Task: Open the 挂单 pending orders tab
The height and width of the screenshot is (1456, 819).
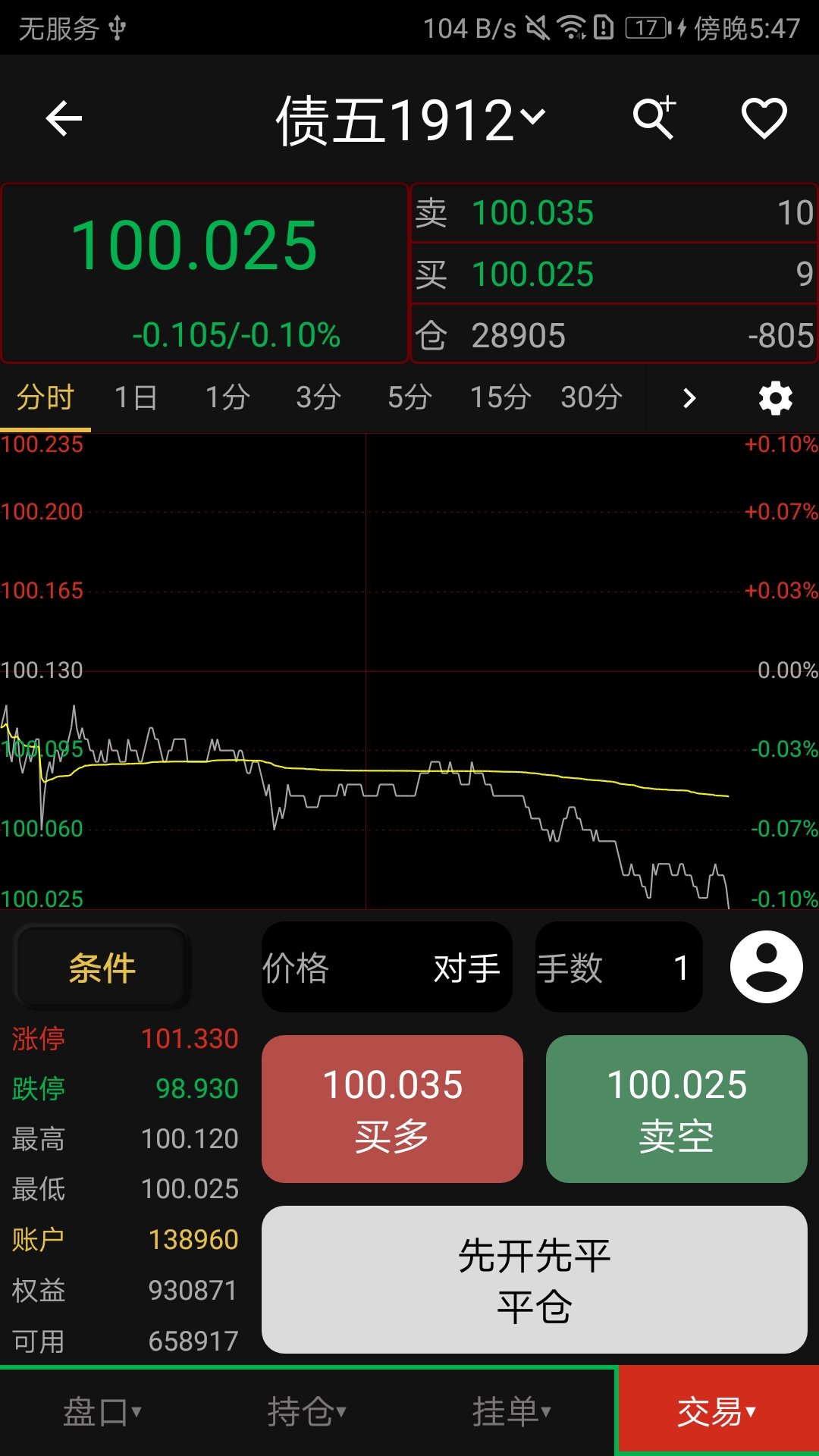Action: pos(512,1412)
